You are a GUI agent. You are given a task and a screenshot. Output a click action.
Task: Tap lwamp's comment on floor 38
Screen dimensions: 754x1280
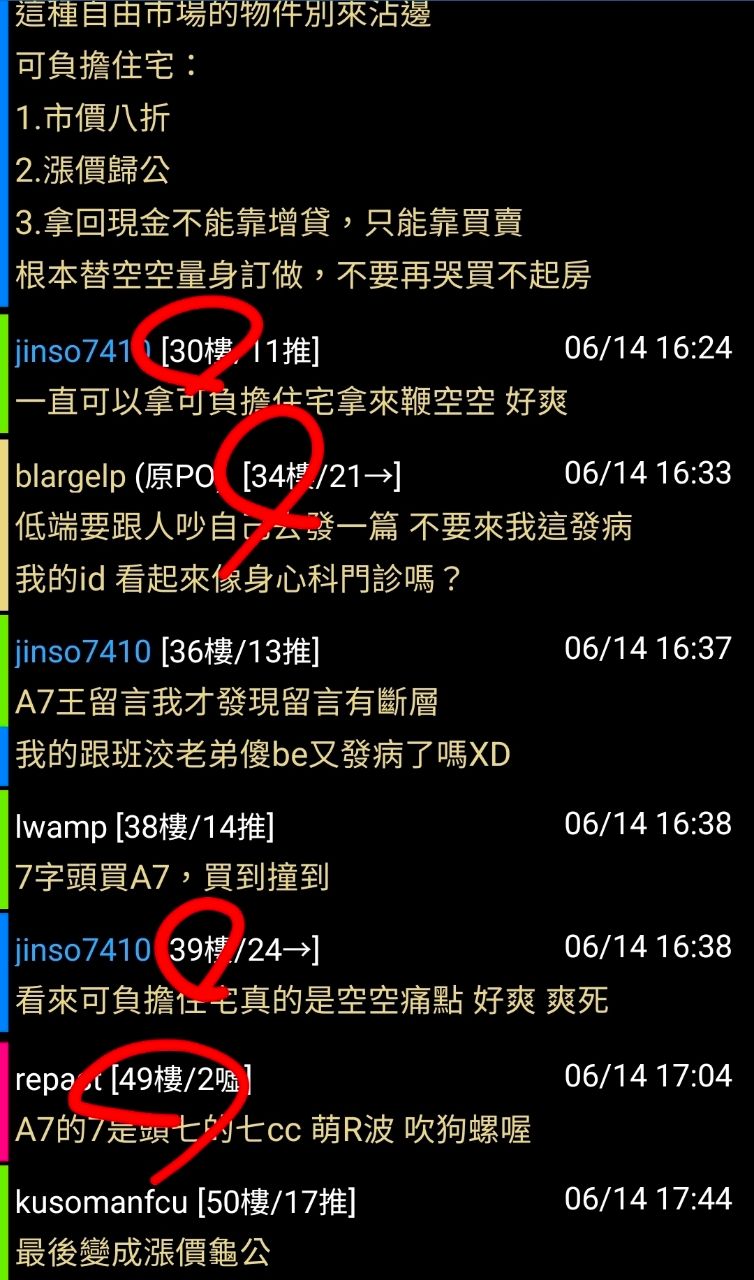(x=377, y=850)
